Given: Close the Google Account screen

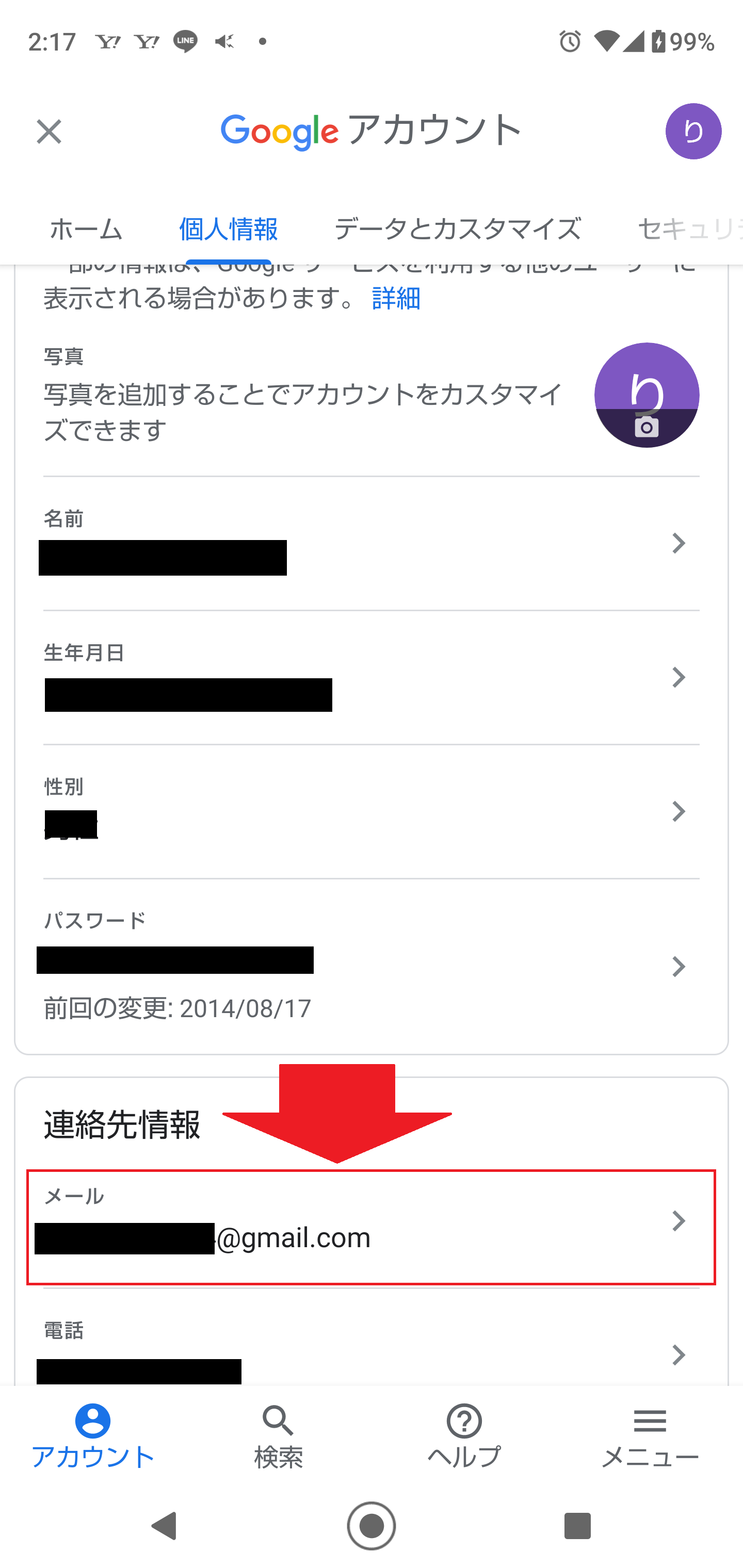Looking at the screenshot, I should (49, 132).
